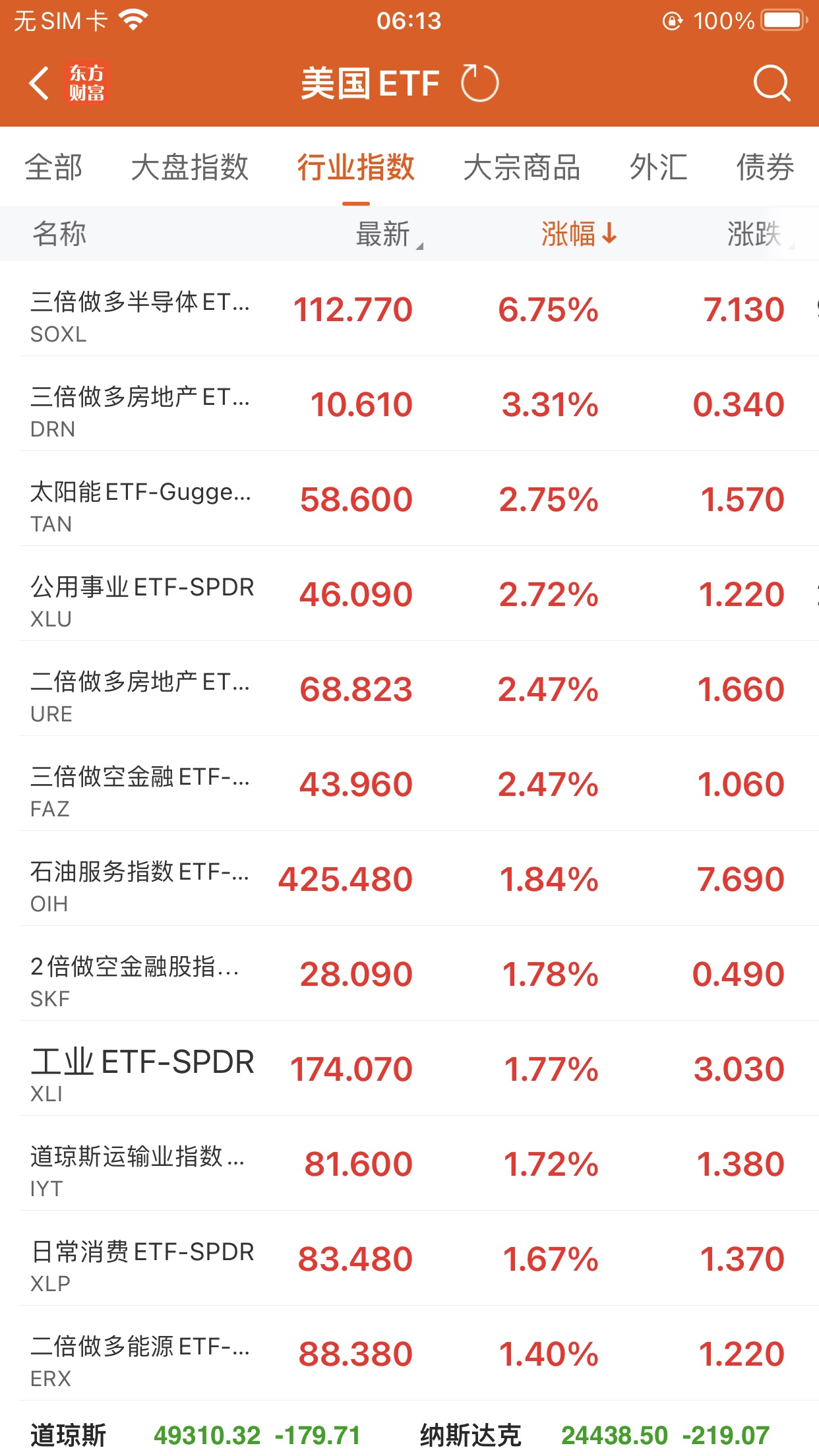
Task: Refresh the US ETF list
Action: pos(479,84)
